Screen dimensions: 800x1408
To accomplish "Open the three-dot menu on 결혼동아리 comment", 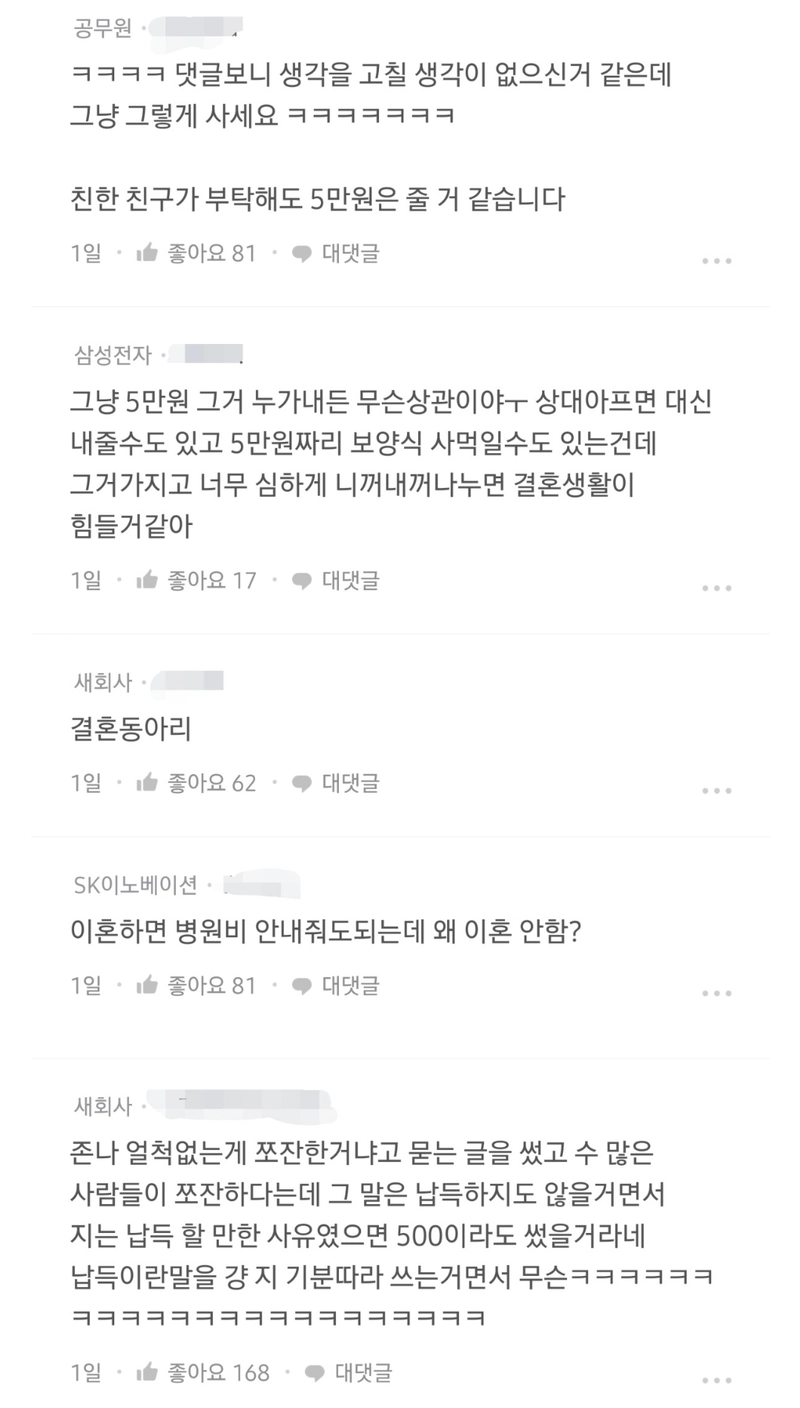I will (x=716, y=791).
